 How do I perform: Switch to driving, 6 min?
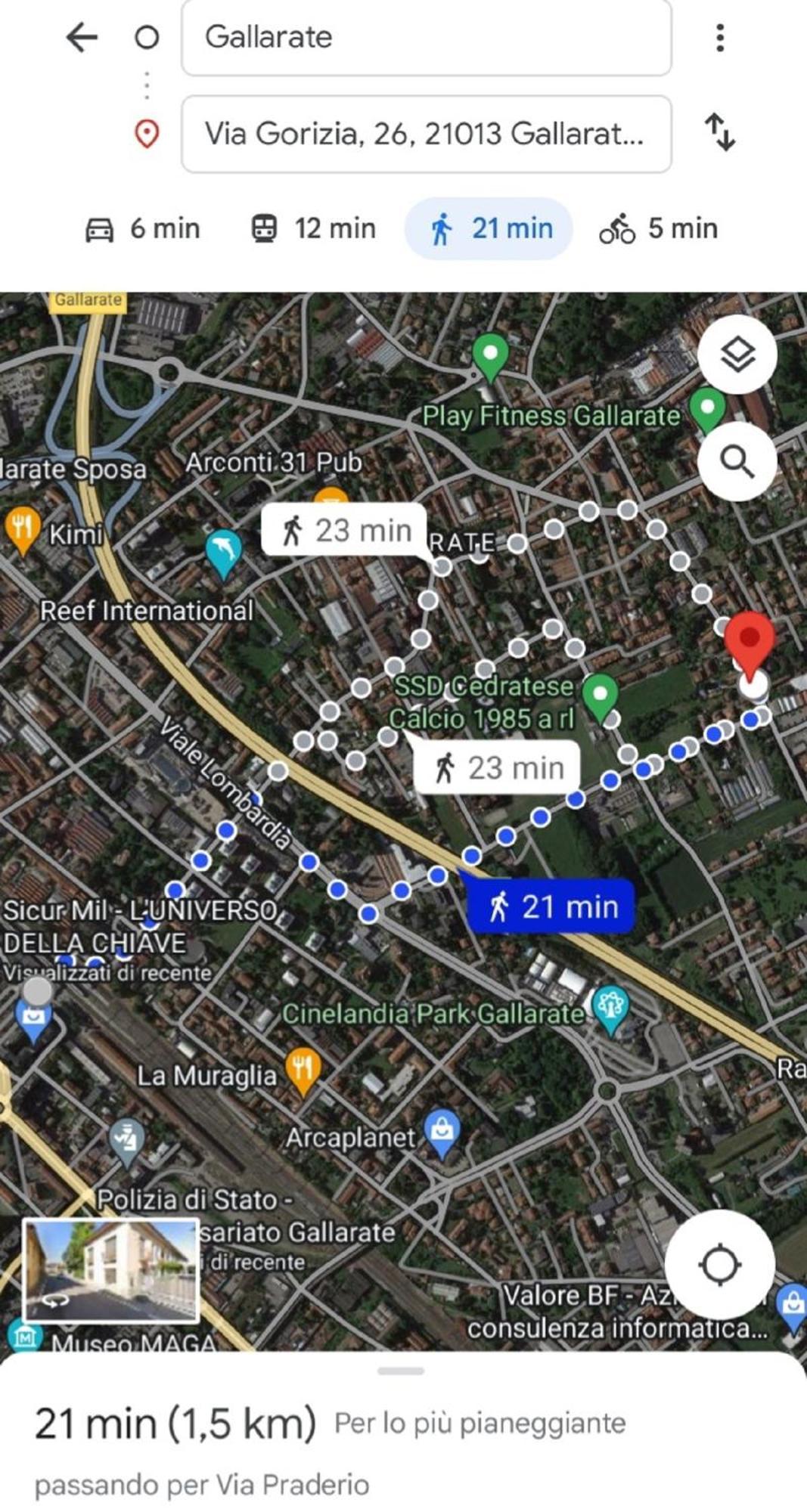pyautogui.click(x=142, y=228)
